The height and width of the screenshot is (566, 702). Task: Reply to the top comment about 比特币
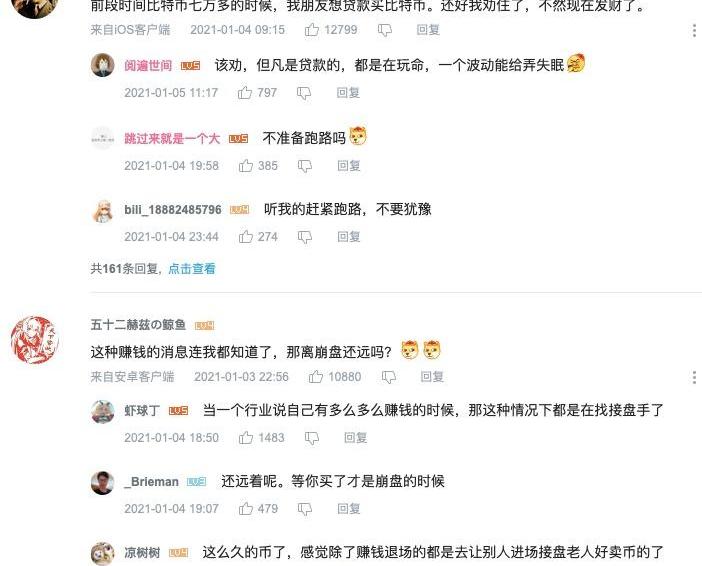click(x=427, y=30)
